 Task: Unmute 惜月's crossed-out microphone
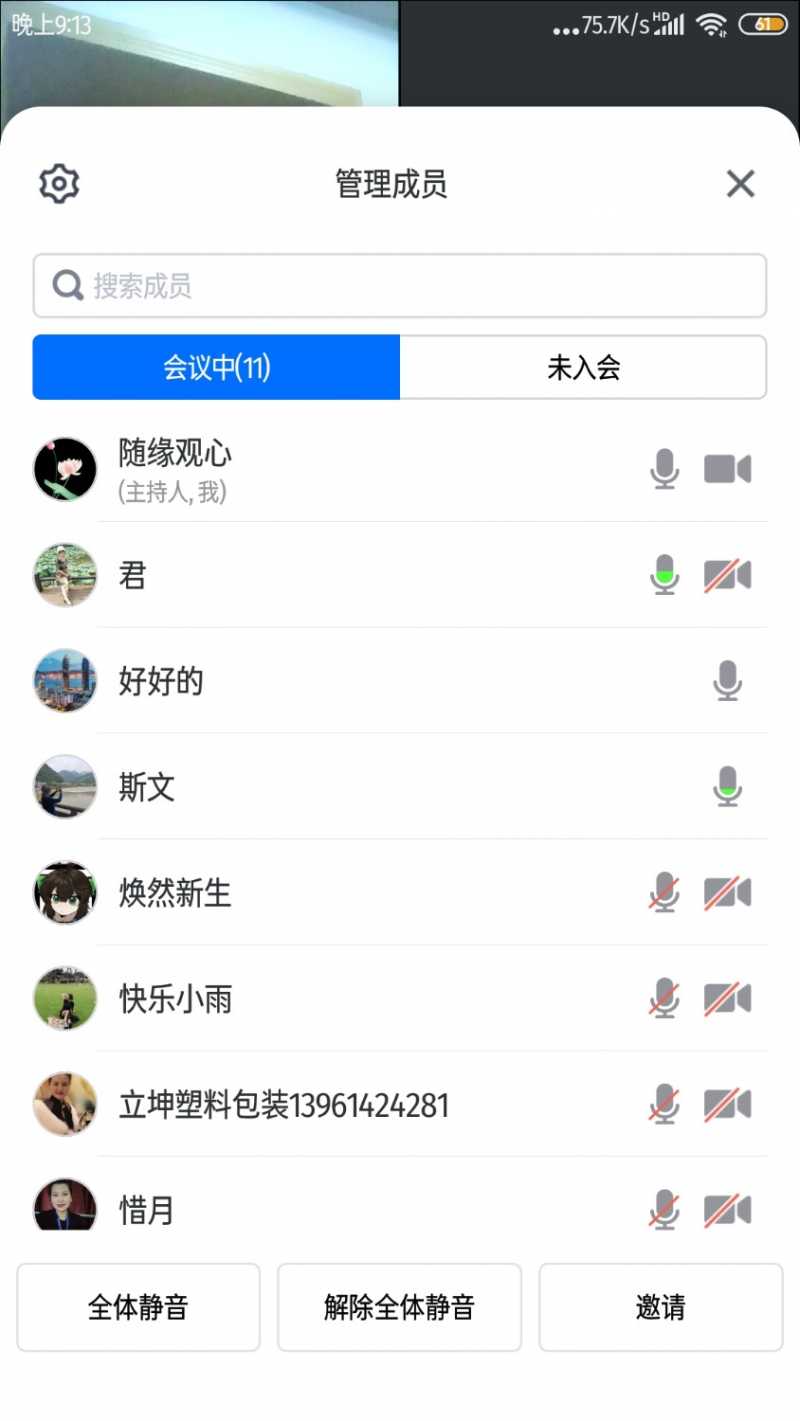664,1210
